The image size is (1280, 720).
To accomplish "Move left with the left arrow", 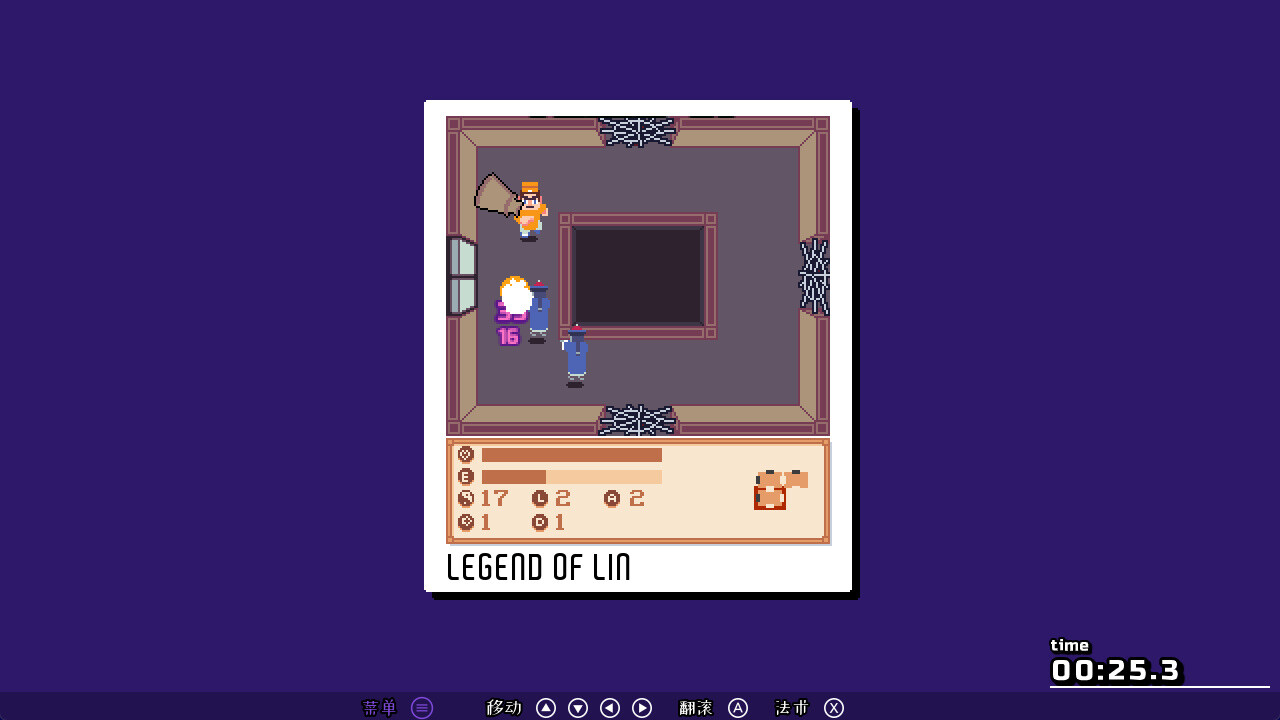I will coord(610,708).
